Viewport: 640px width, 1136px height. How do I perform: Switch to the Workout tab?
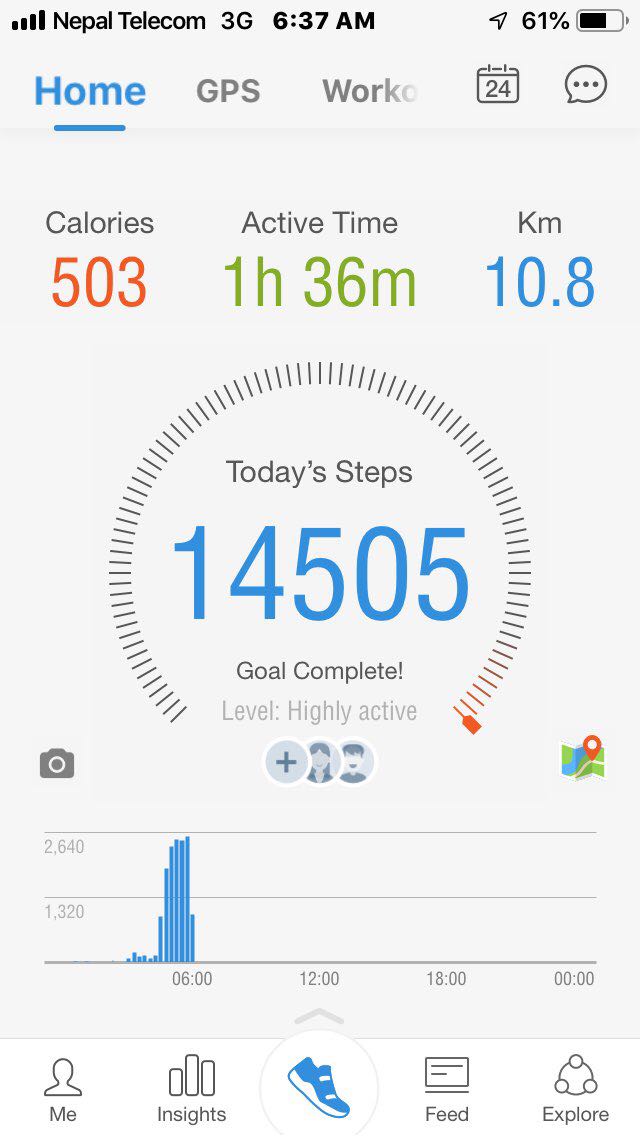pyautogui.click(x=369, y=91)
